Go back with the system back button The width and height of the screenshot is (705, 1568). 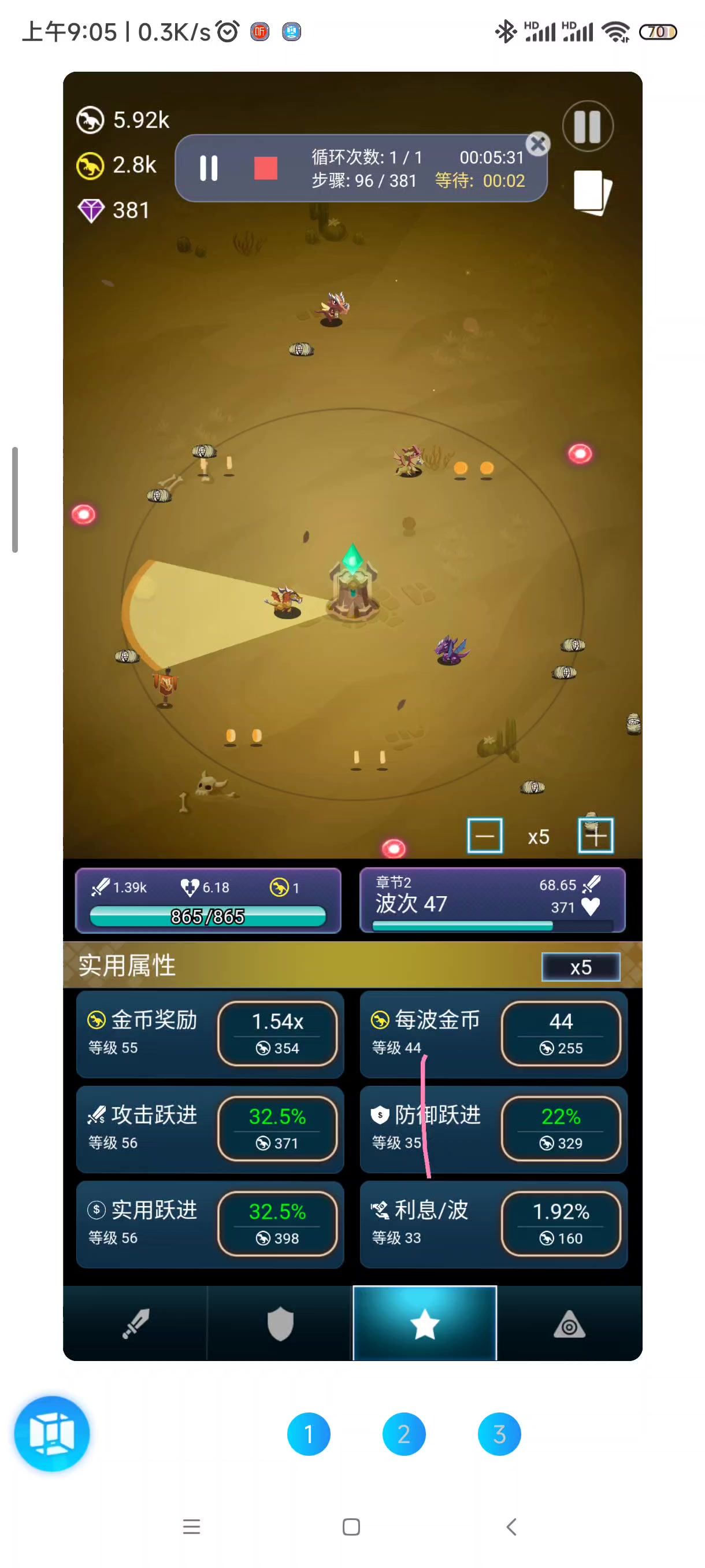tap(511, 1526)
